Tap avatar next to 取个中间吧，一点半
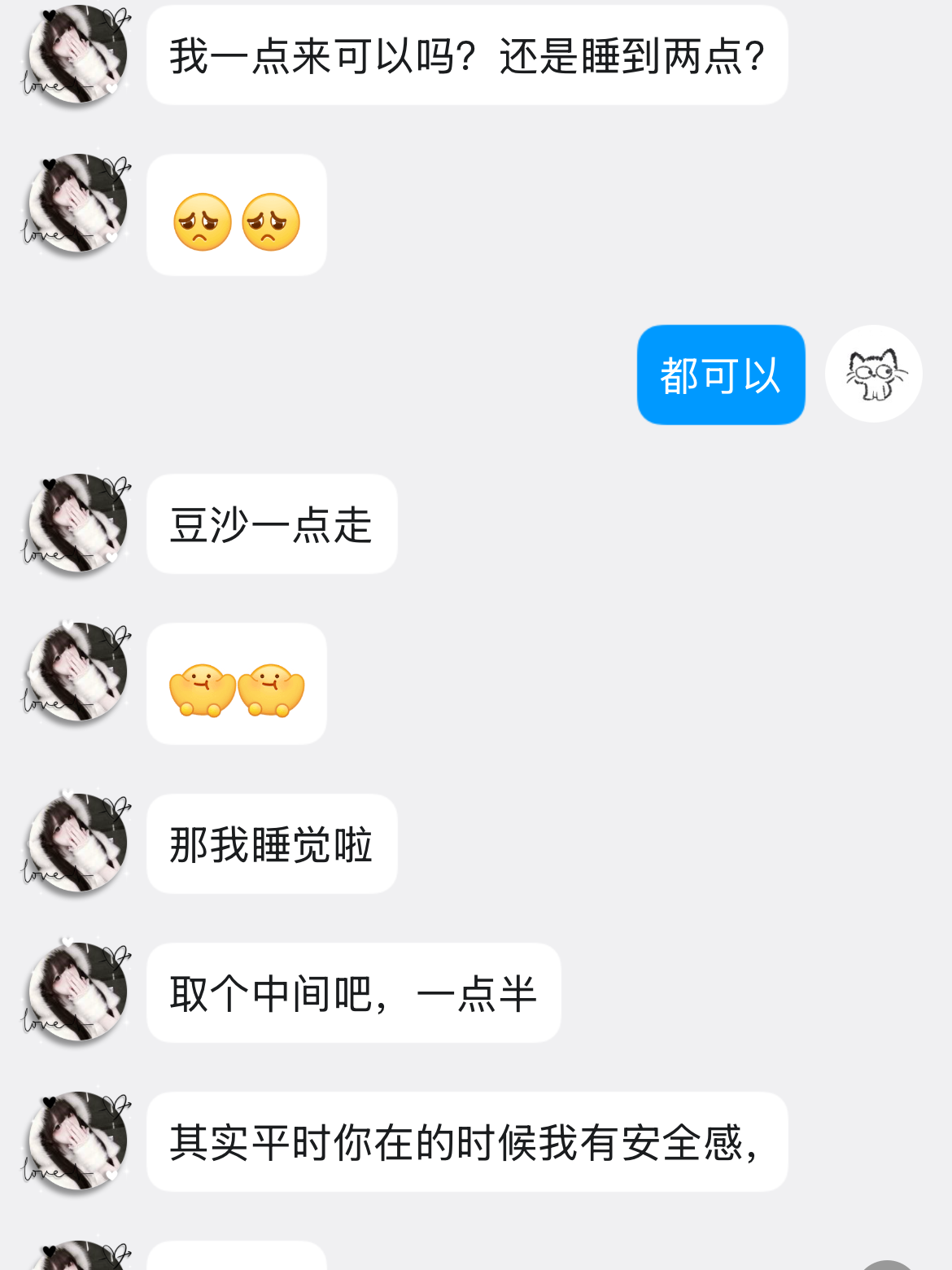Image resolution: width=952 pixels, height=1270 pixels. 77,992
